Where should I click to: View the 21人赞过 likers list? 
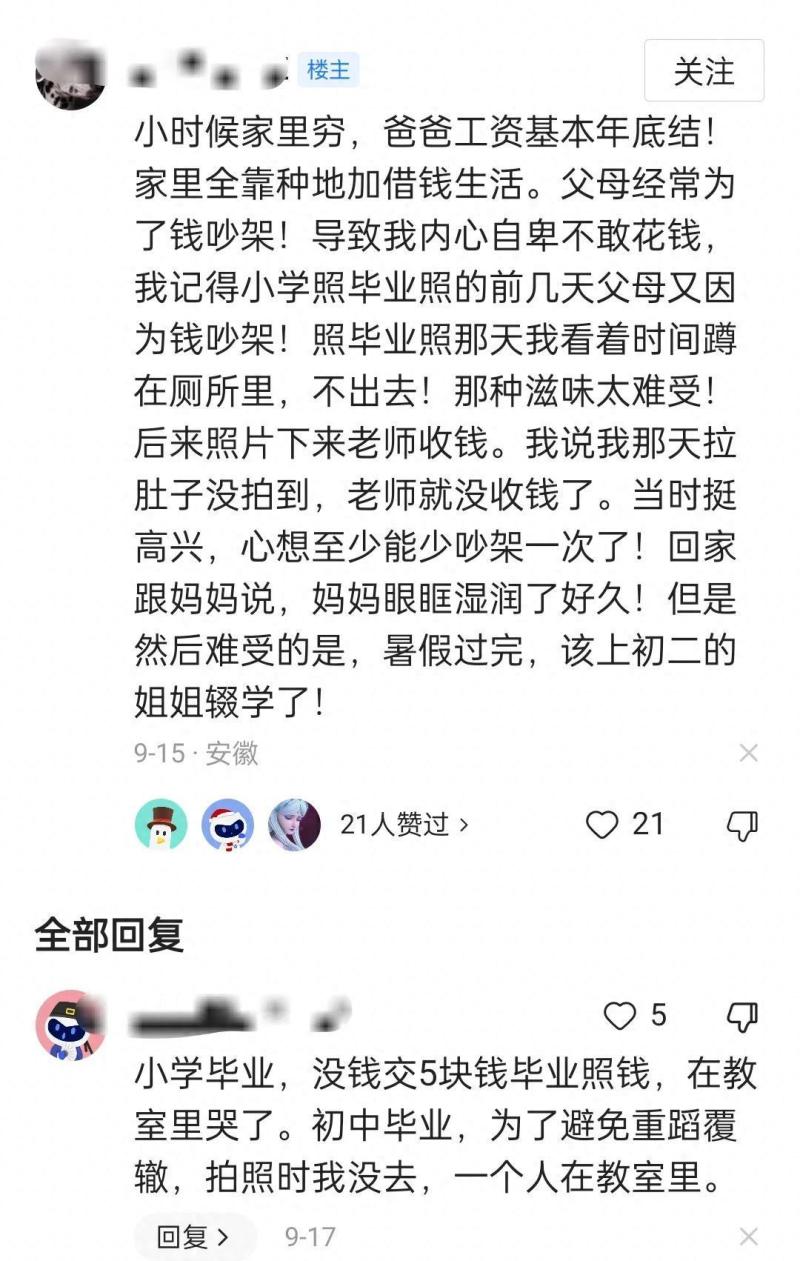[x=404, y=824]
